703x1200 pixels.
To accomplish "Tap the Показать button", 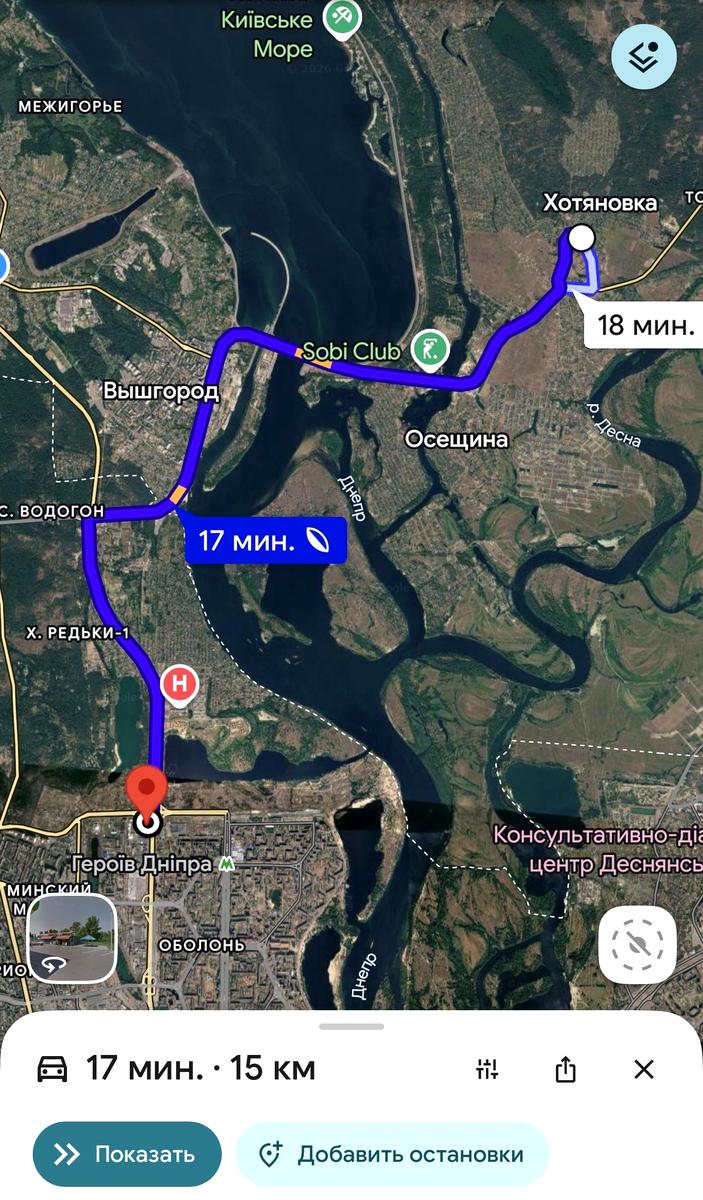I will [x=127, y=1154].
